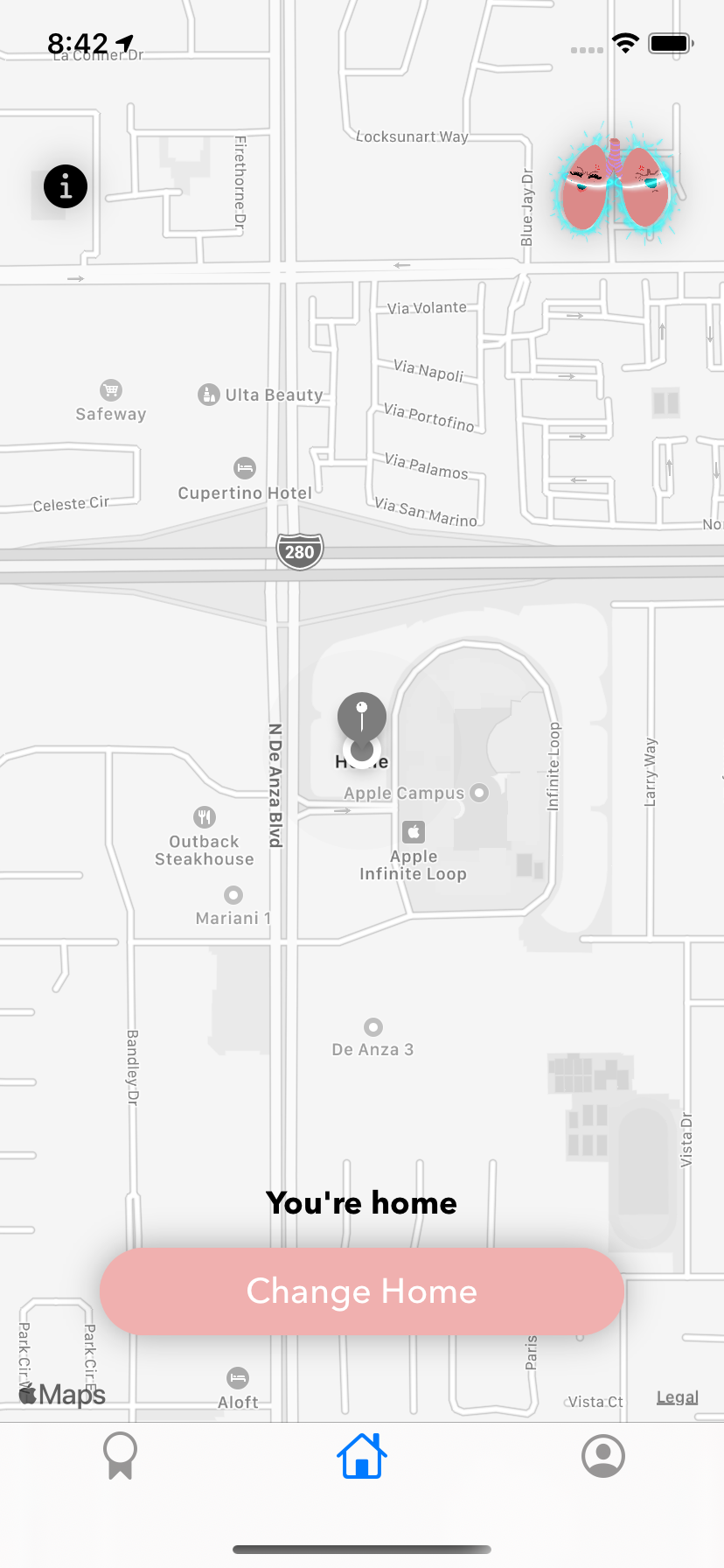The width and height of the screenshot is (724, 1568).
Task: Select the home tab
Action: pos(362,1456)
